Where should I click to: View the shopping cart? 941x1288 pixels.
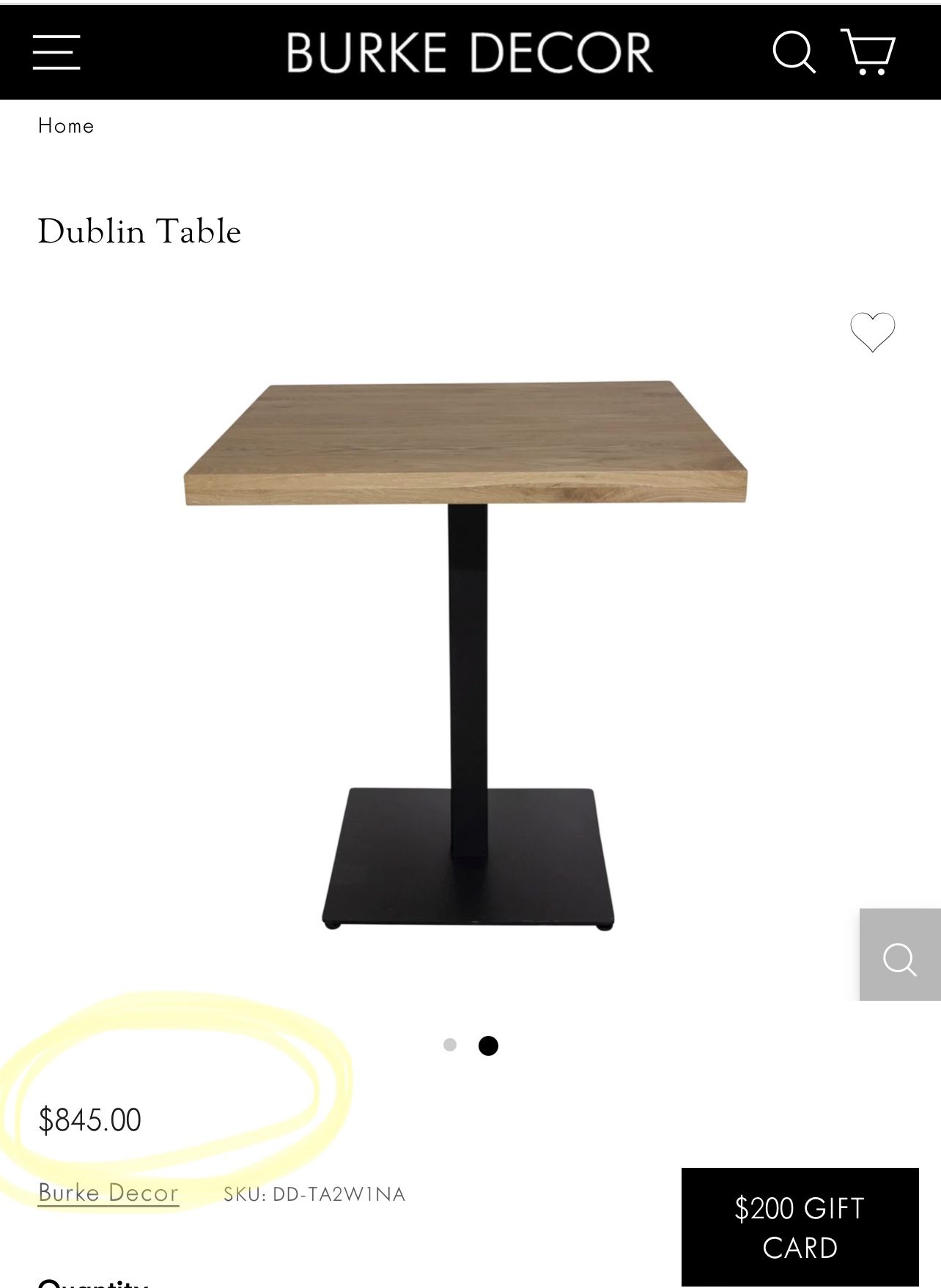click(868, 52)
